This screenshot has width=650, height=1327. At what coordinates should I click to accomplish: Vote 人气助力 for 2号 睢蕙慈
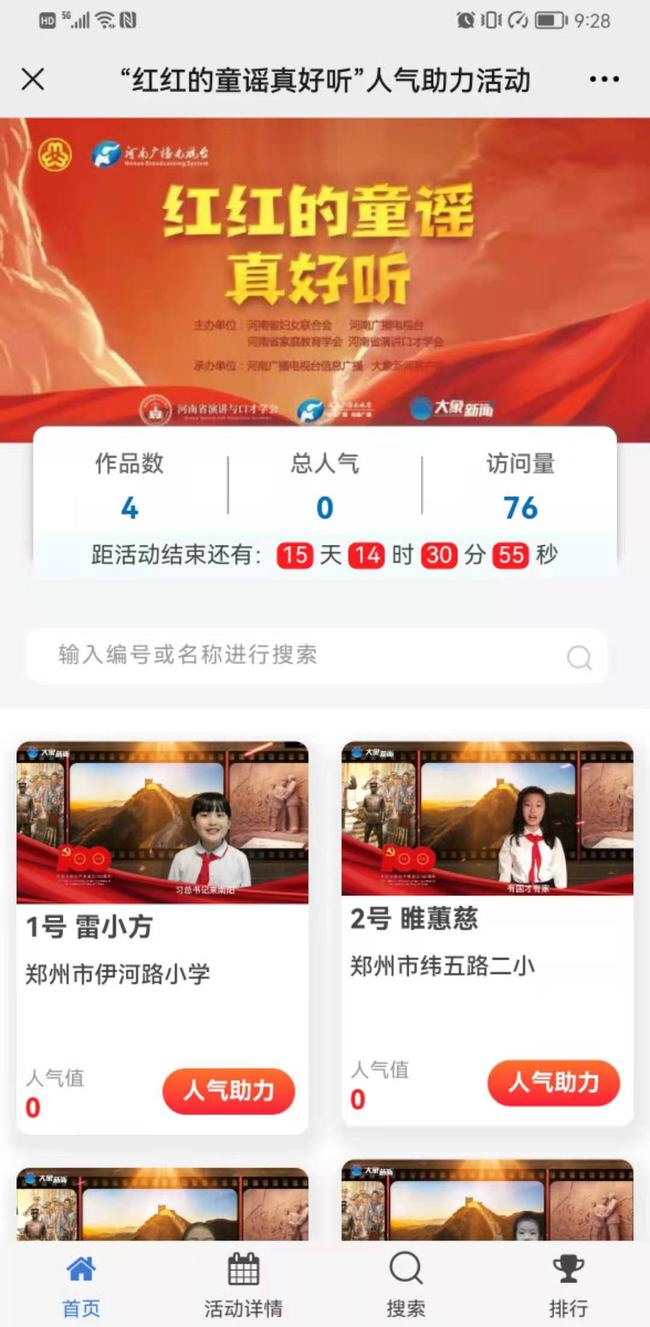tap(554, 1083)
